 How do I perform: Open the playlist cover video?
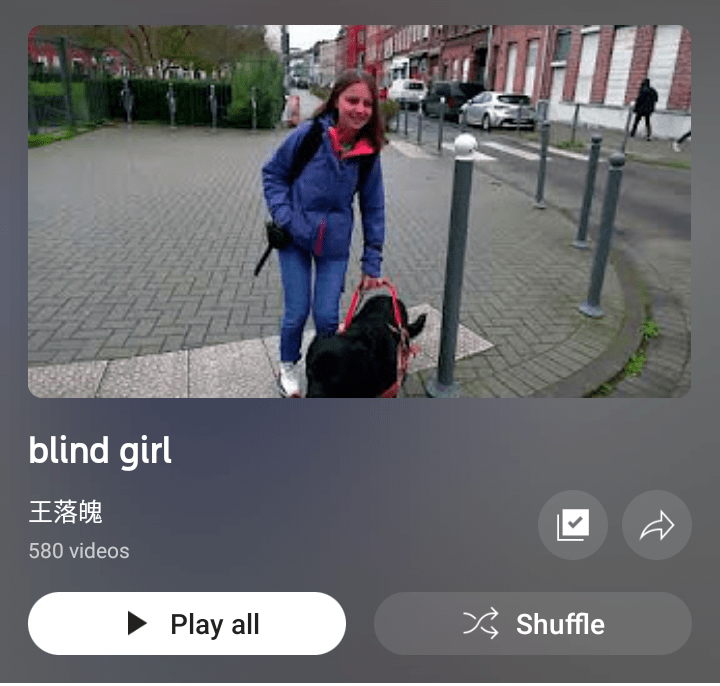click(x=359, y=211)
